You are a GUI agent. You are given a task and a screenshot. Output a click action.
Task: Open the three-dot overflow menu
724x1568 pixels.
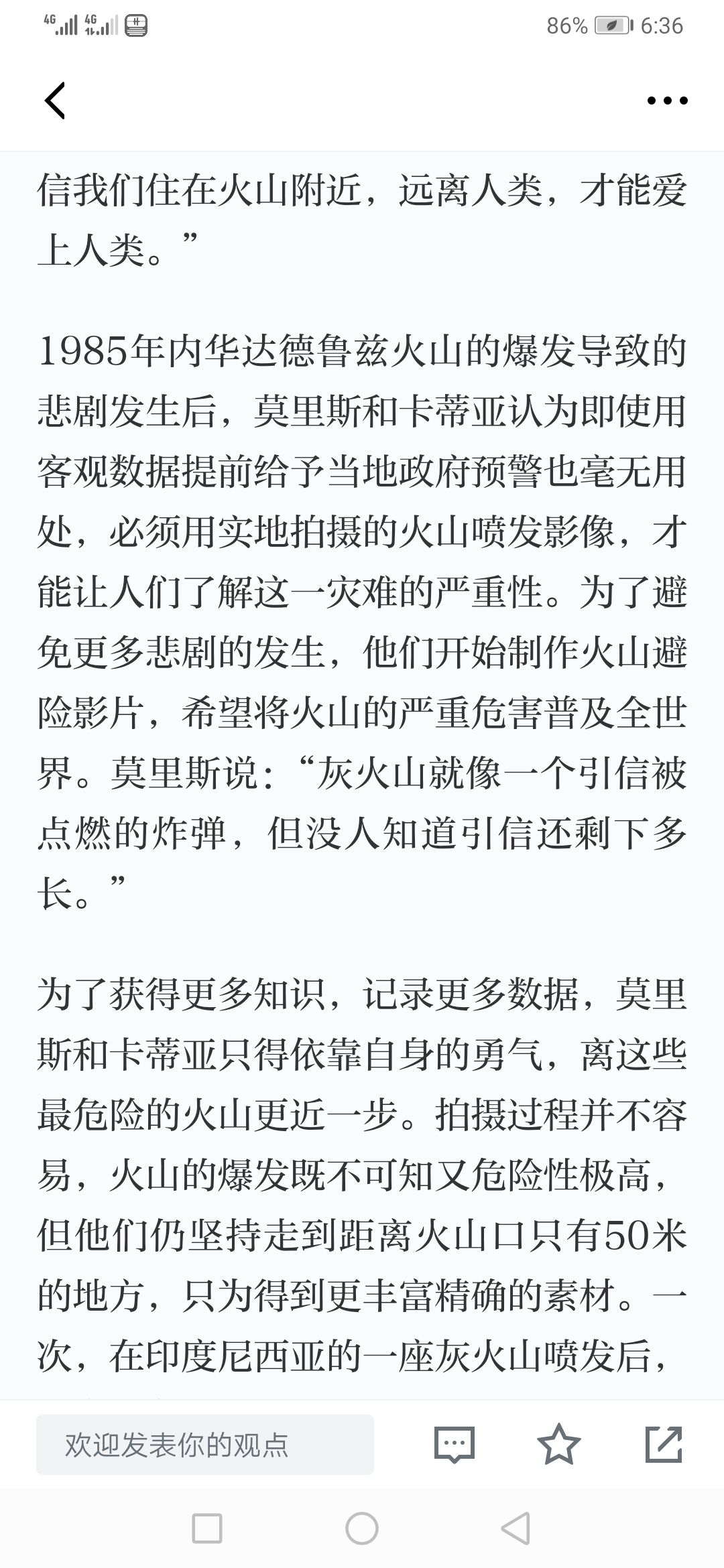667,101
